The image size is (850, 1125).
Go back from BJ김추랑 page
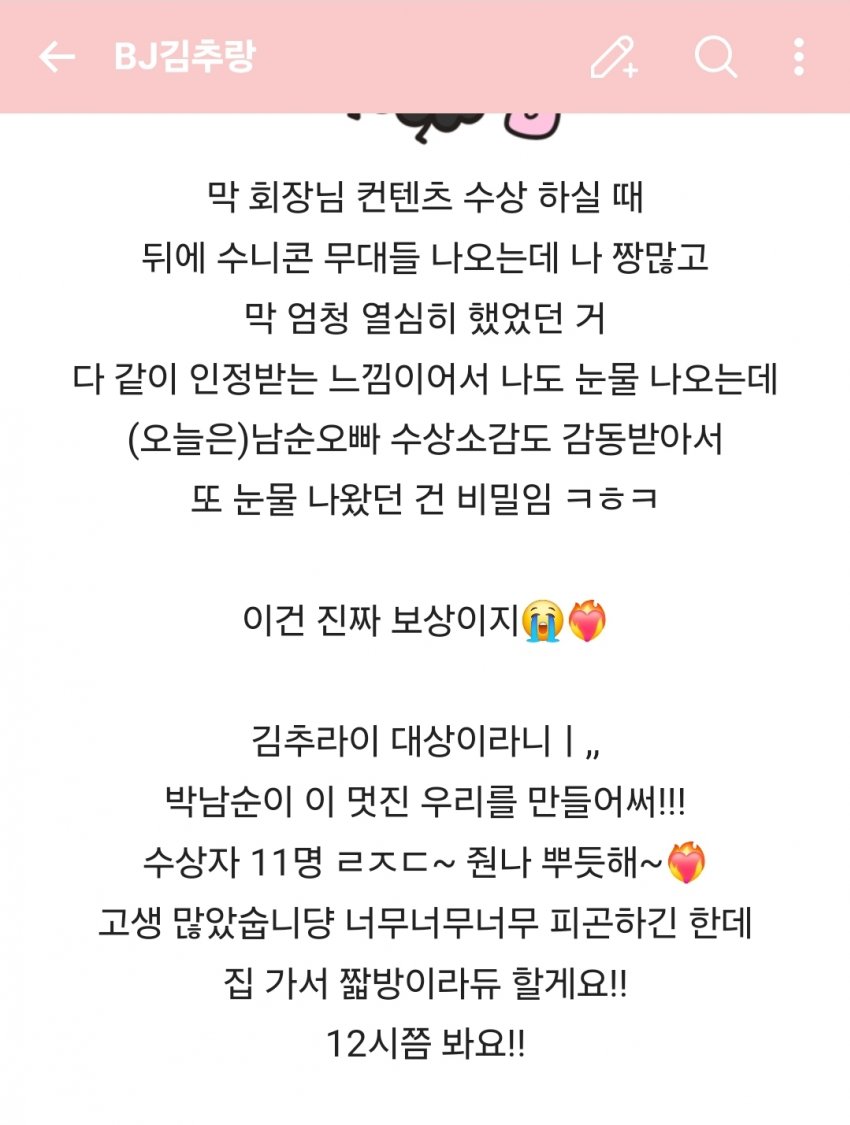coord(57,57)
